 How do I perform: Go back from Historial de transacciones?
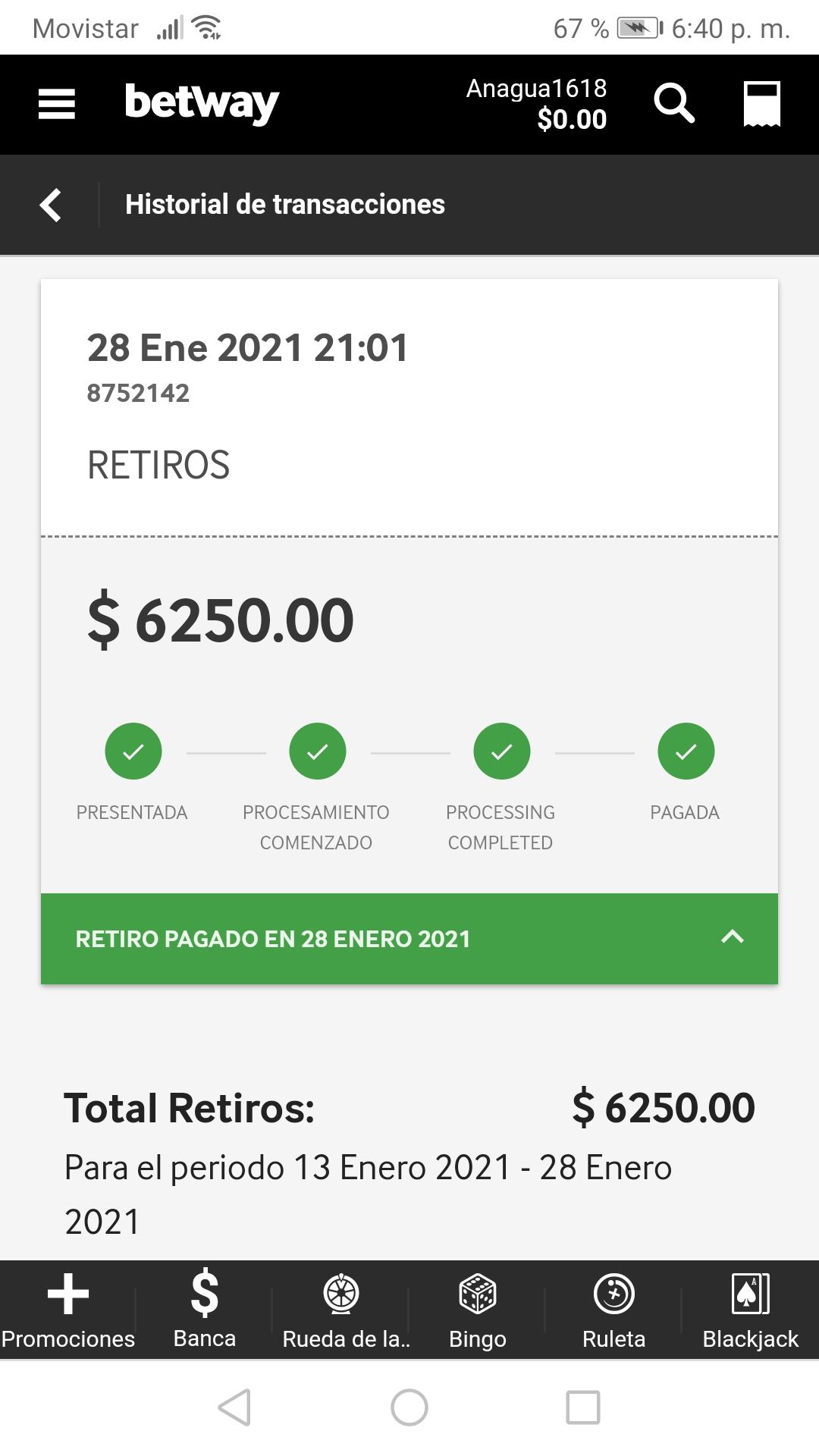(51, 205)
